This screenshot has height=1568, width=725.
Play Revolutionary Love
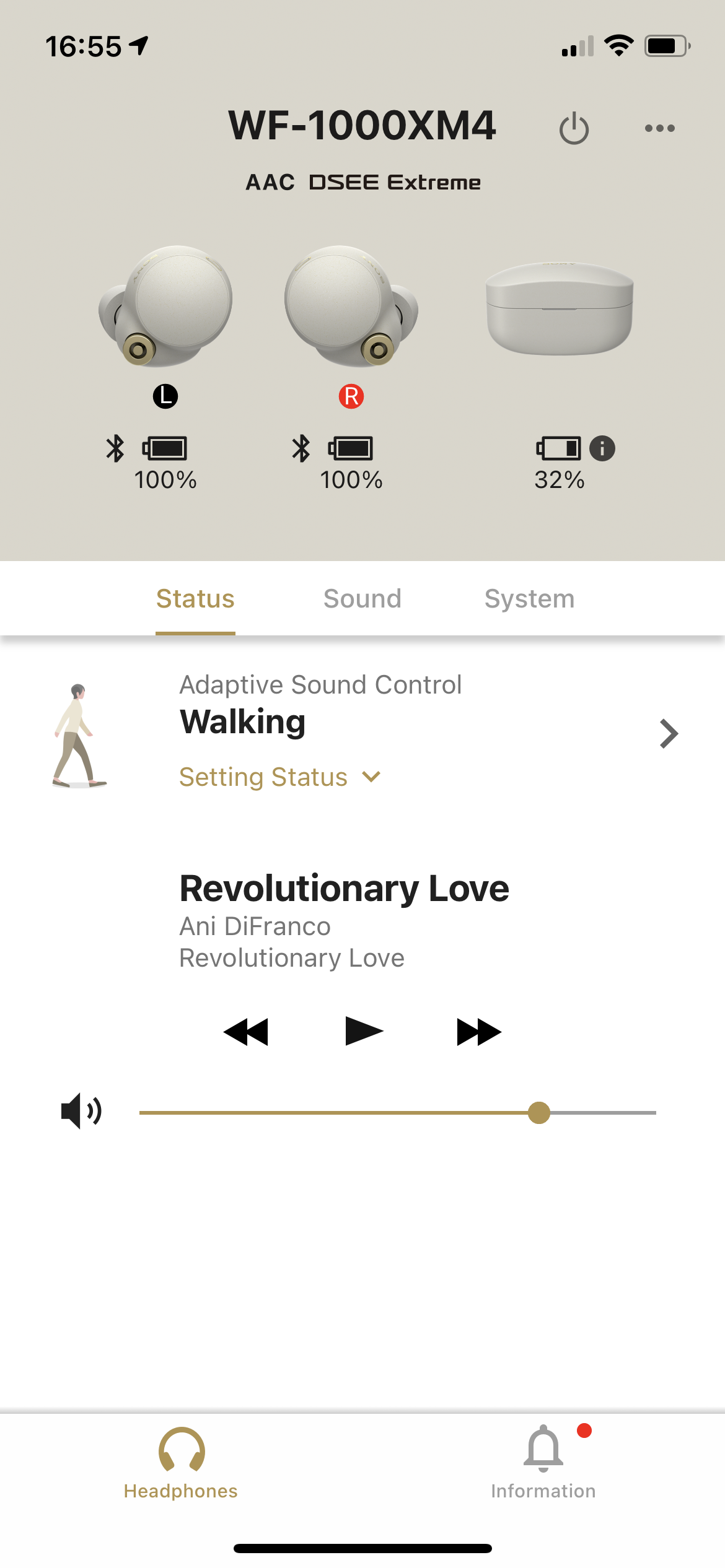click(364, 1031)
